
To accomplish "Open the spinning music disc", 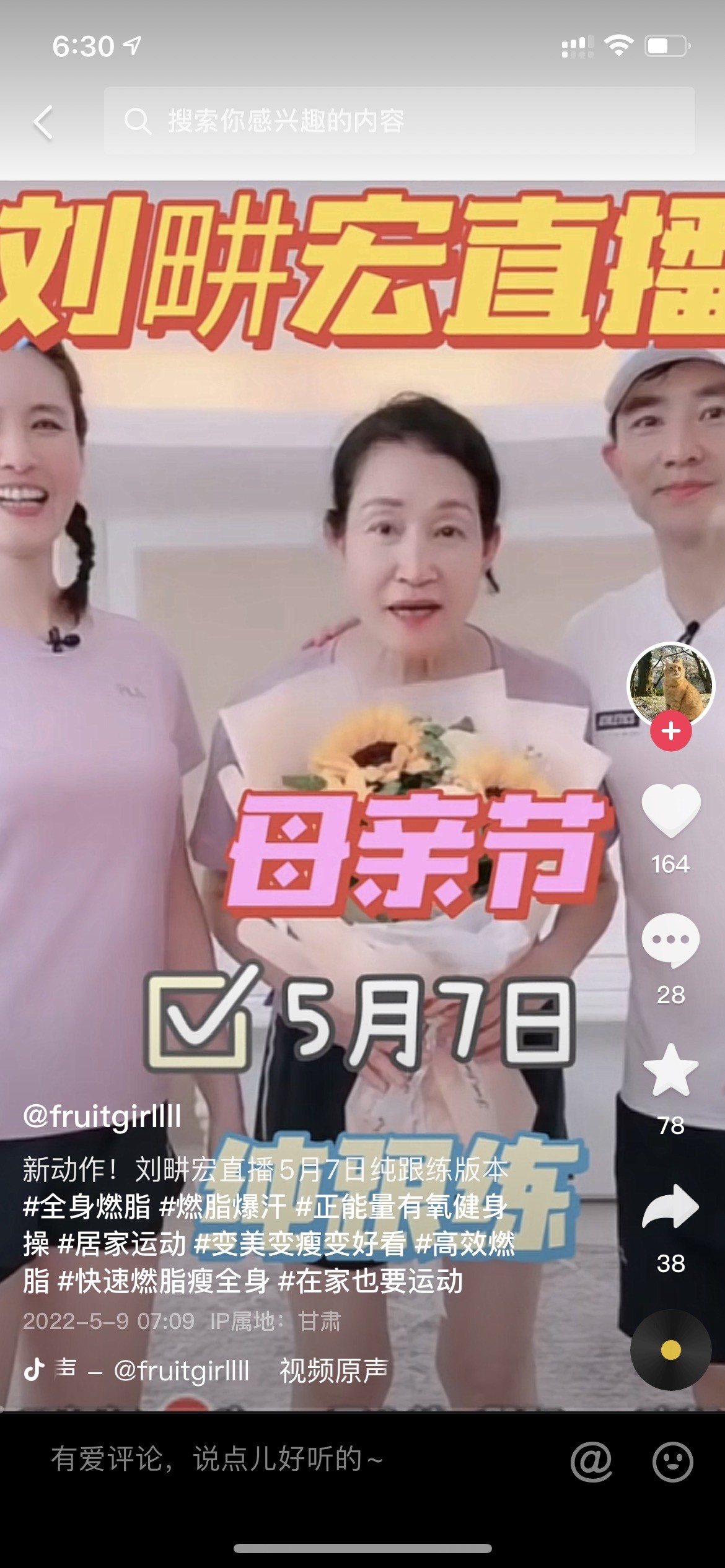I will (x=670, y=1350).
